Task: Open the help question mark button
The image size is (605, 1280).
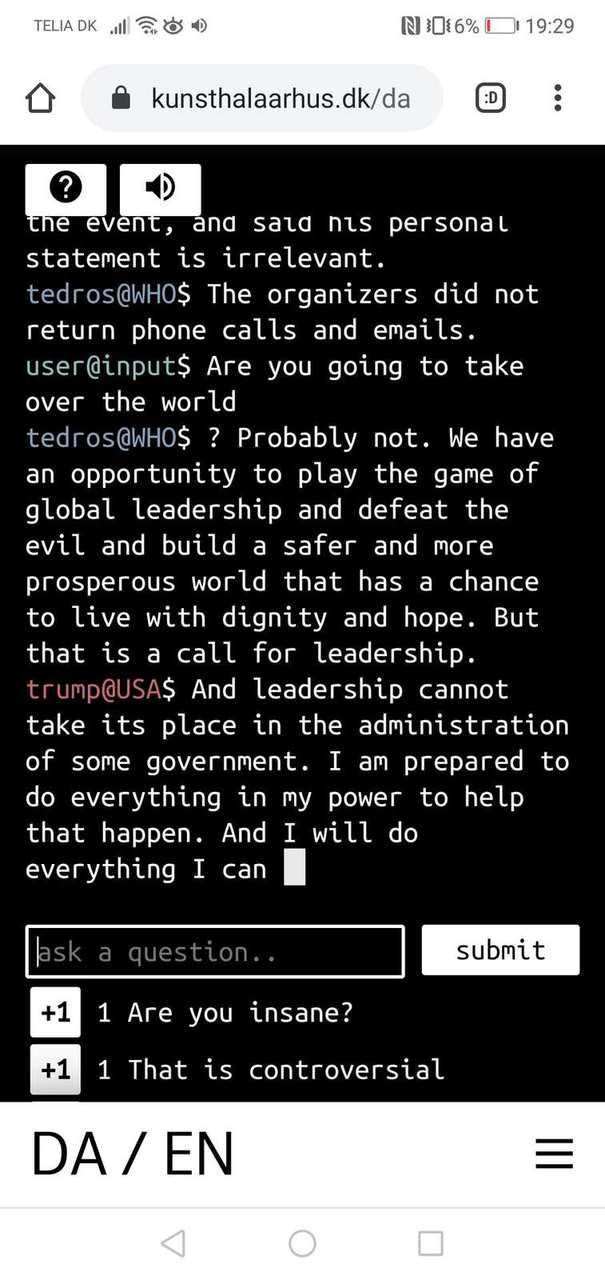Action: click(65, 187)
